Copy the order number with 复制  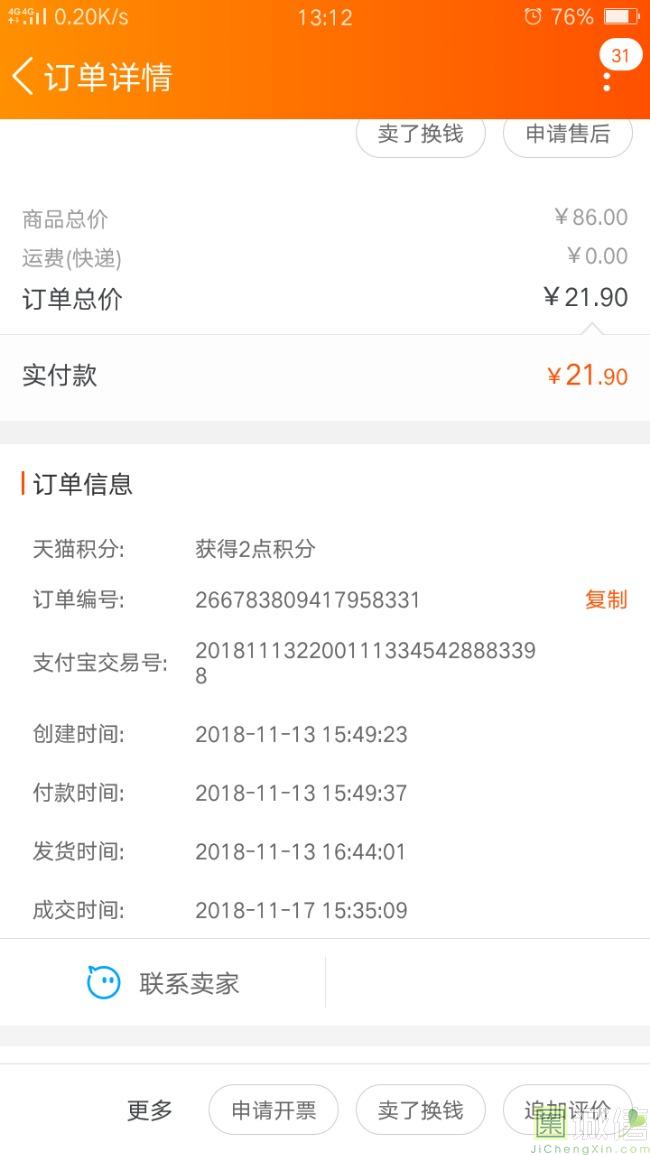[606, 599]
